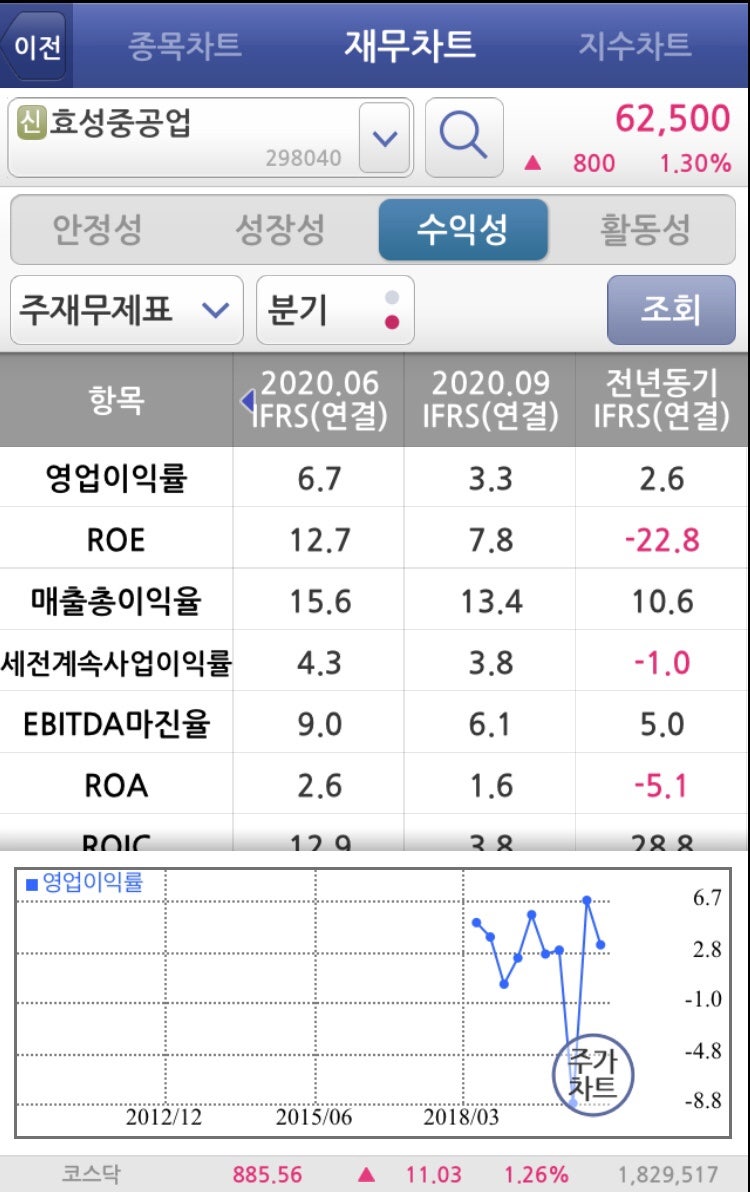Open the stock search magnifier icon

click(x=464, y=137)
